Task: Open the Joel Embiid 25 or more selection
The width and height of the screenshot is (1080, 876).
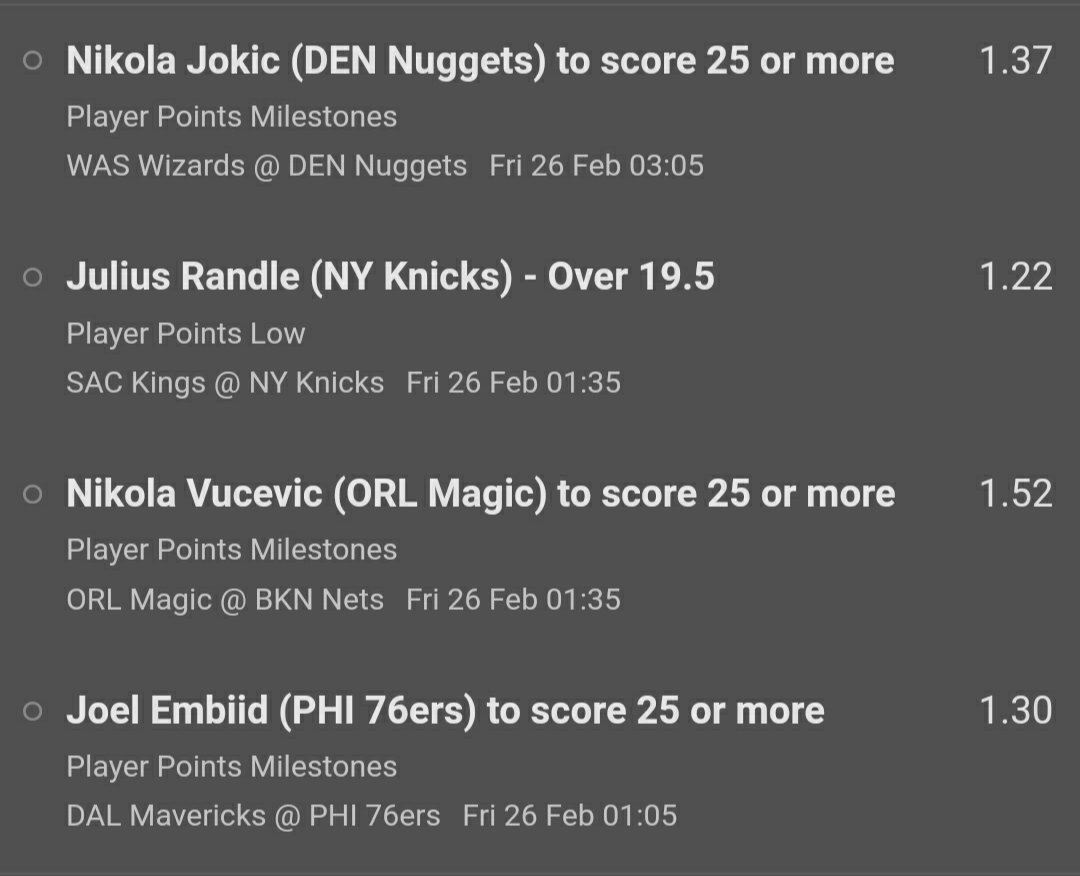Action: click(445, 711)
